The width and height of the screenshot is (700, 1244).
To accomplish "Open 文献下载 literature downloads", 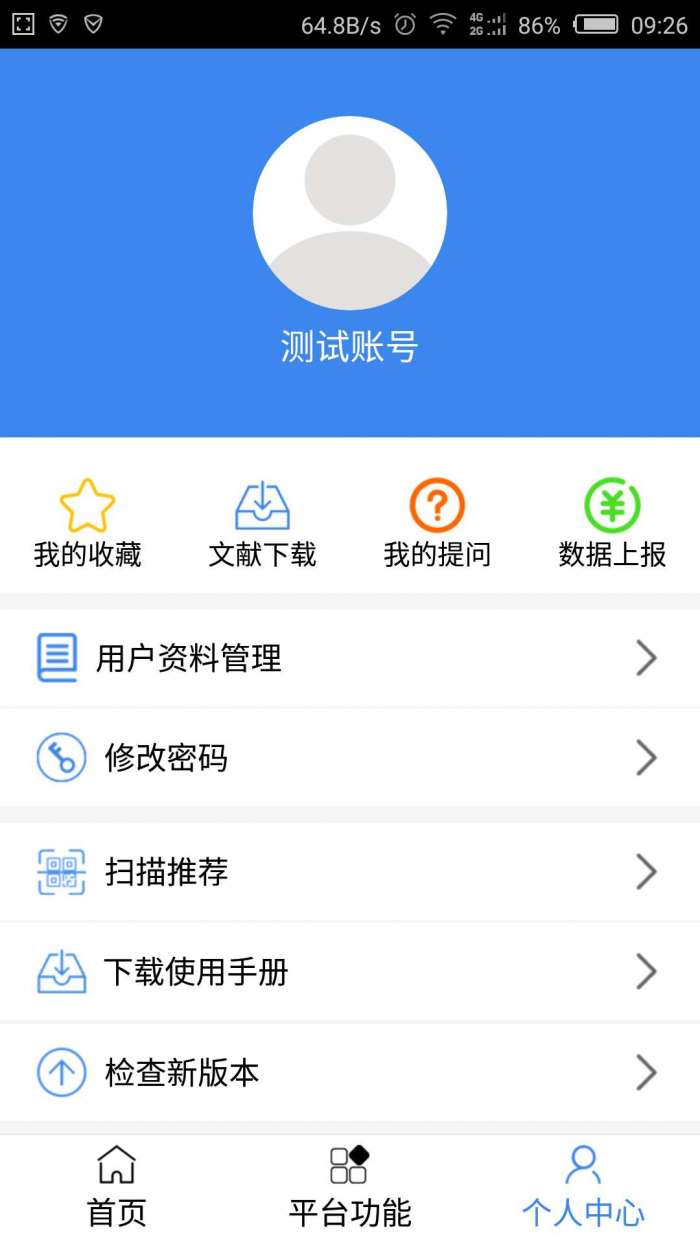I will pyautogui.click(x=262, y=523).
